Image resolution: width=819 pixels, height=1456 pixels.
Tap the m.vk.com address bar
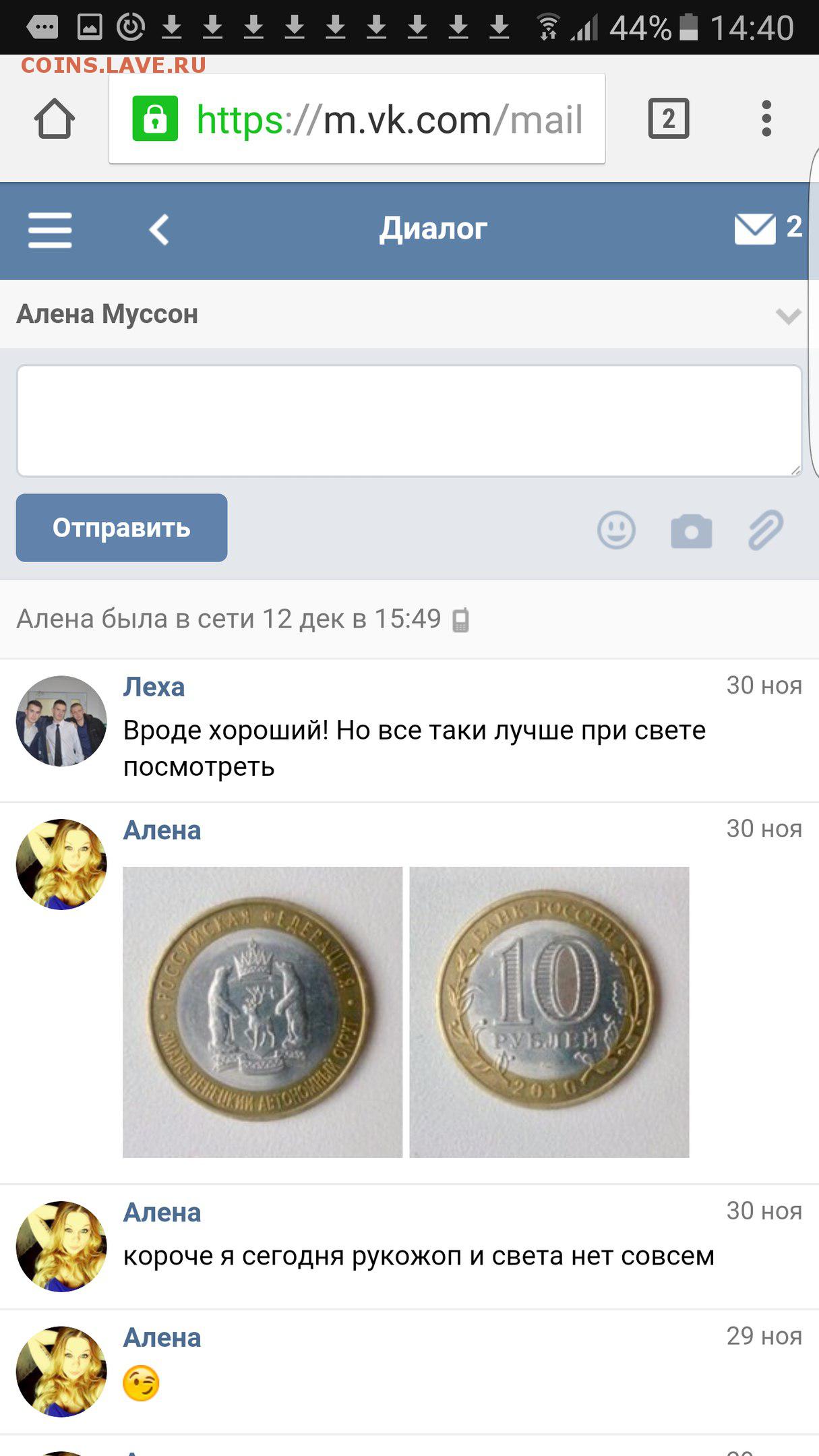(357, 119)
